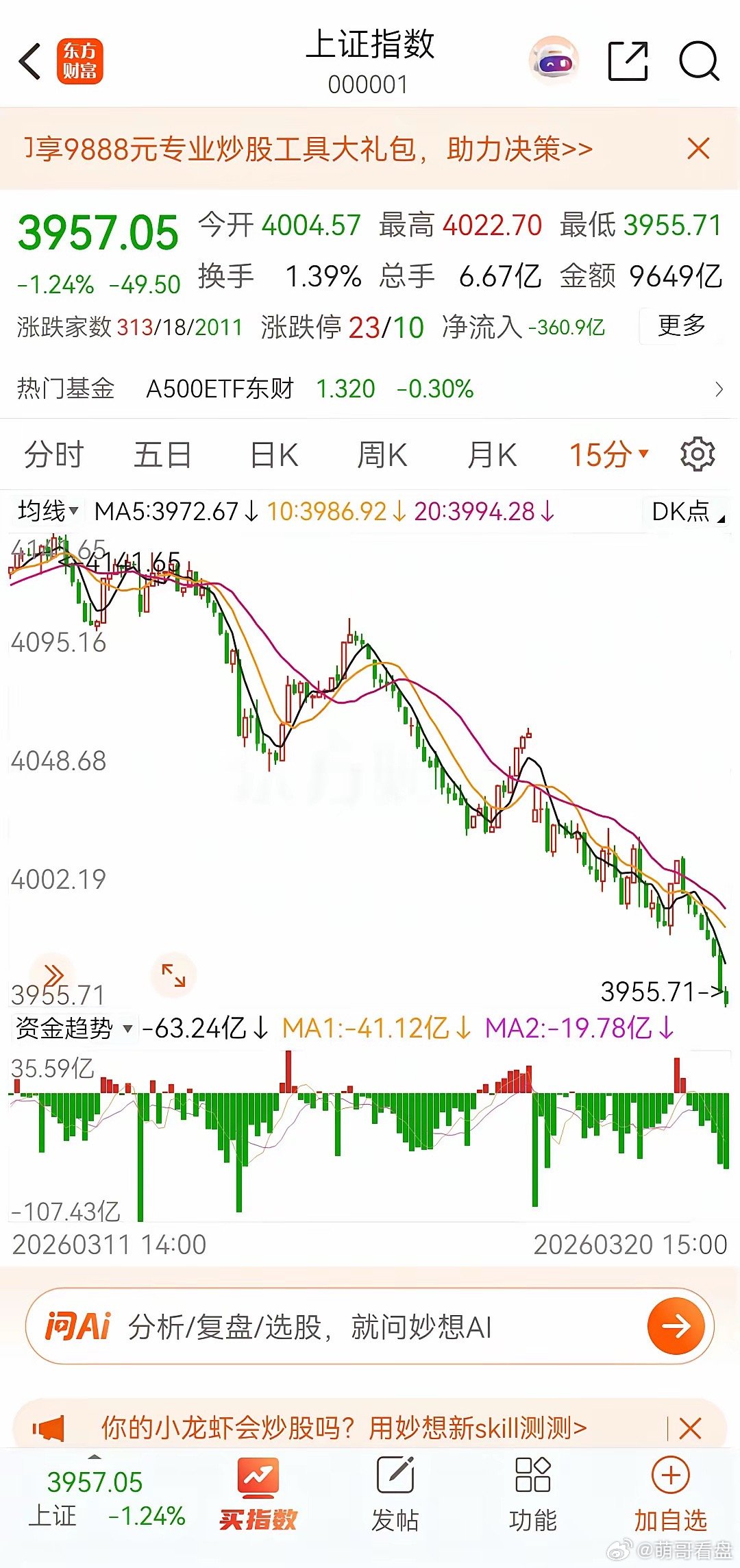Open the 均线 indicator dropdown
Image resolution: width=740 pixels, height=1568 pixels.
coord(45,511)
